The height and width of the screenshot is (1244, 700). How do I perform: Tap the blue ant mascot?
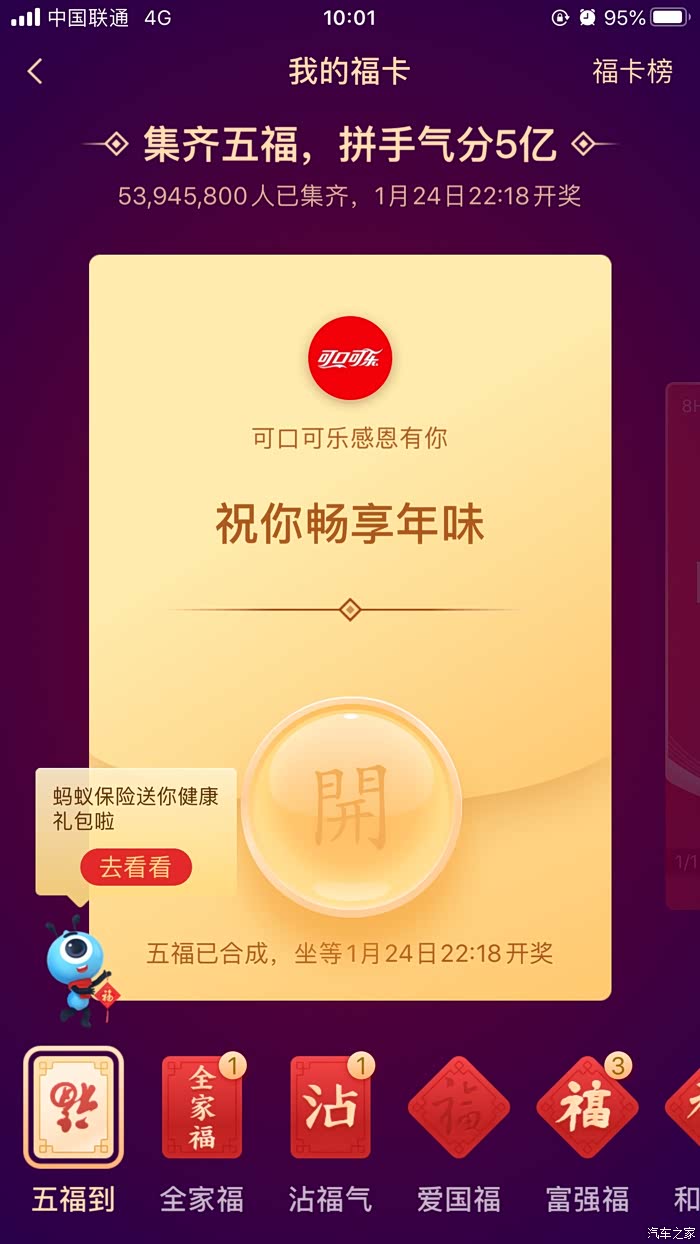[x=80, y=967]
